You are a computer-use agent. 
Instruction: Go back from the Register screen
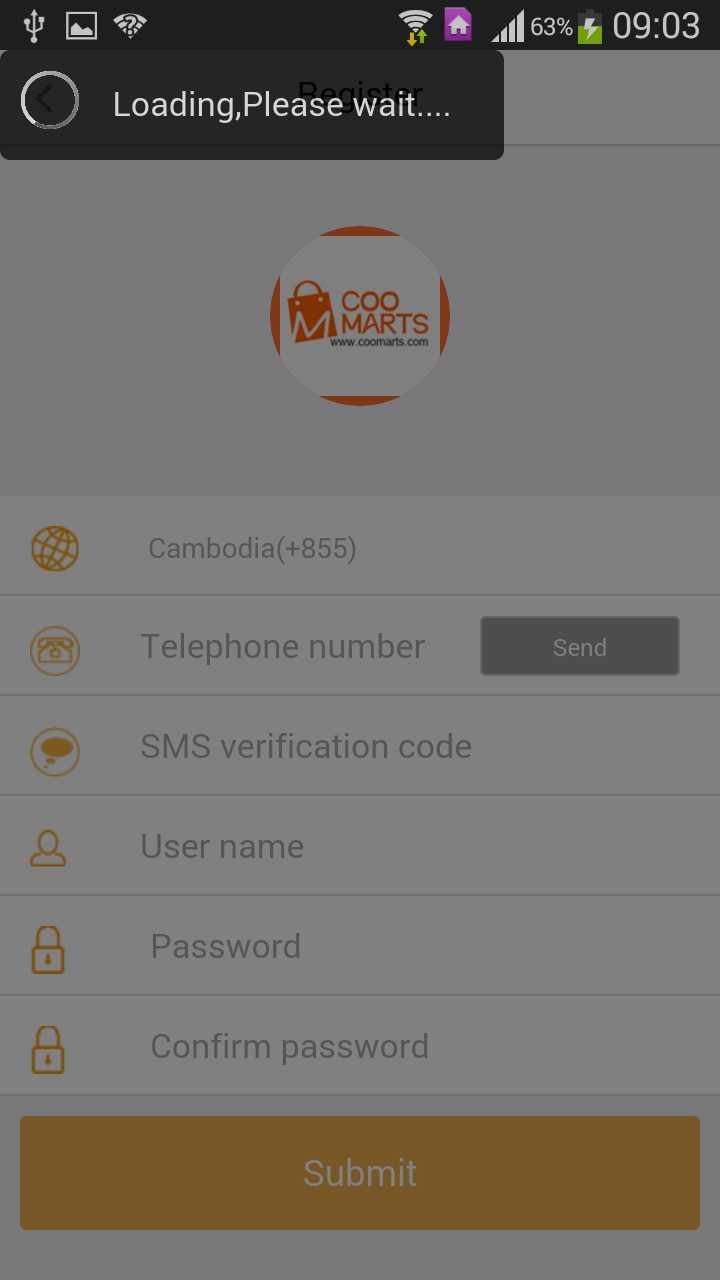coord(47,100)
